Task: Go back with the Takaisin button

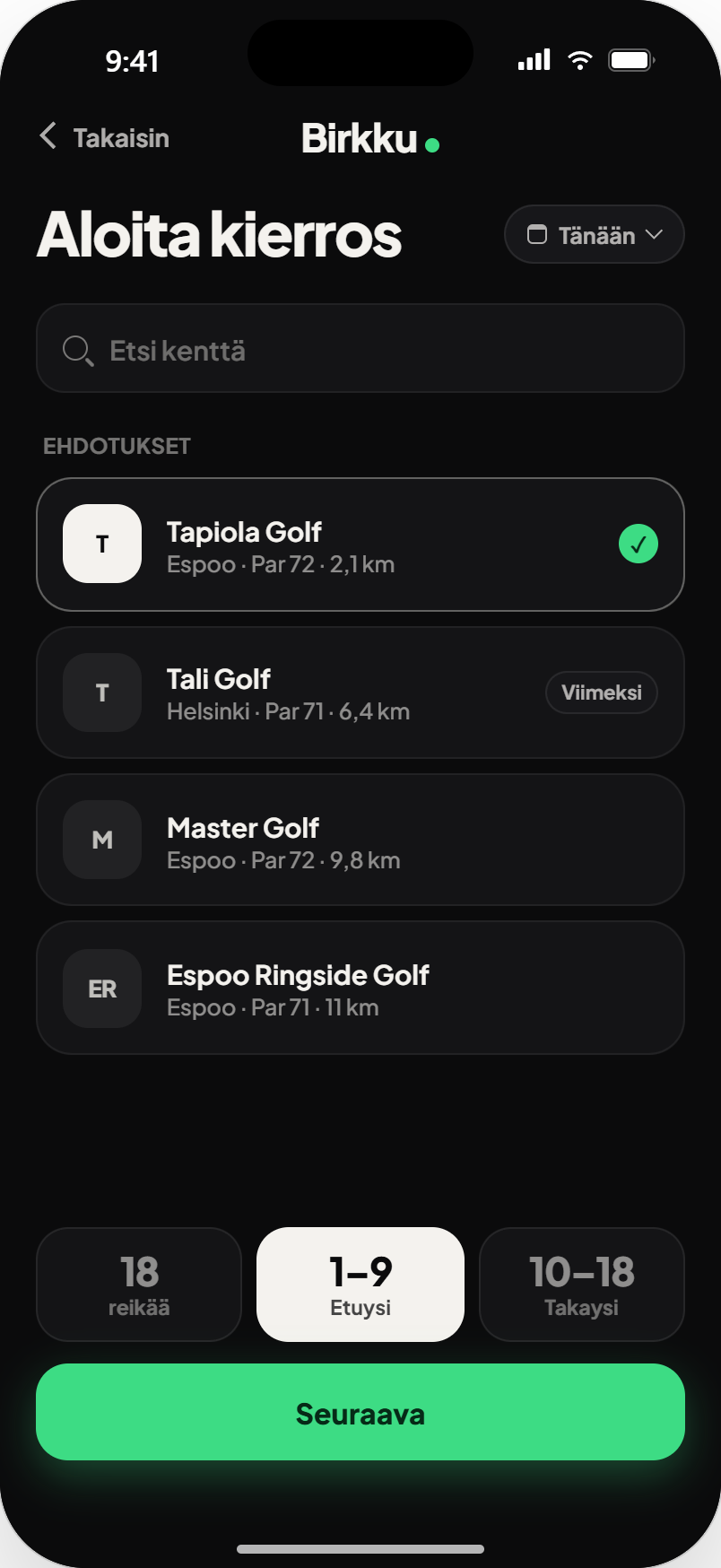Action: 104,137
